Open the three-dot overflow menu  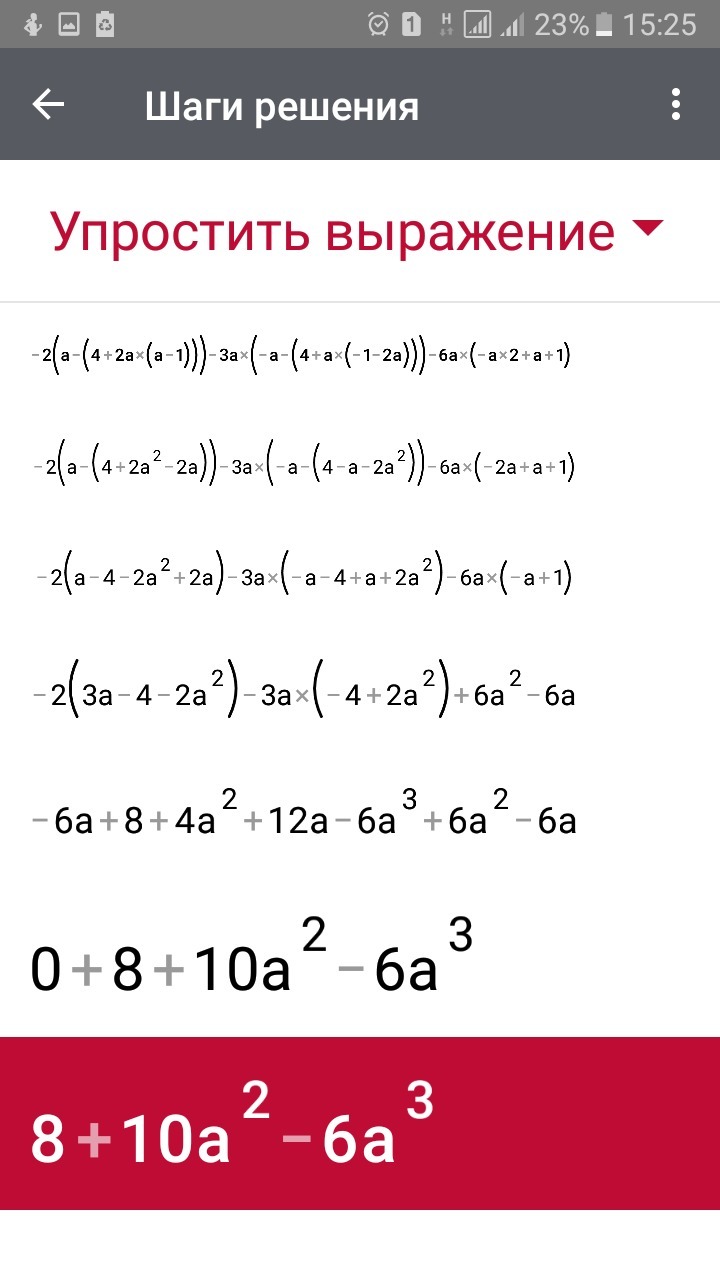pyautogui.click(x=676, y=105)
